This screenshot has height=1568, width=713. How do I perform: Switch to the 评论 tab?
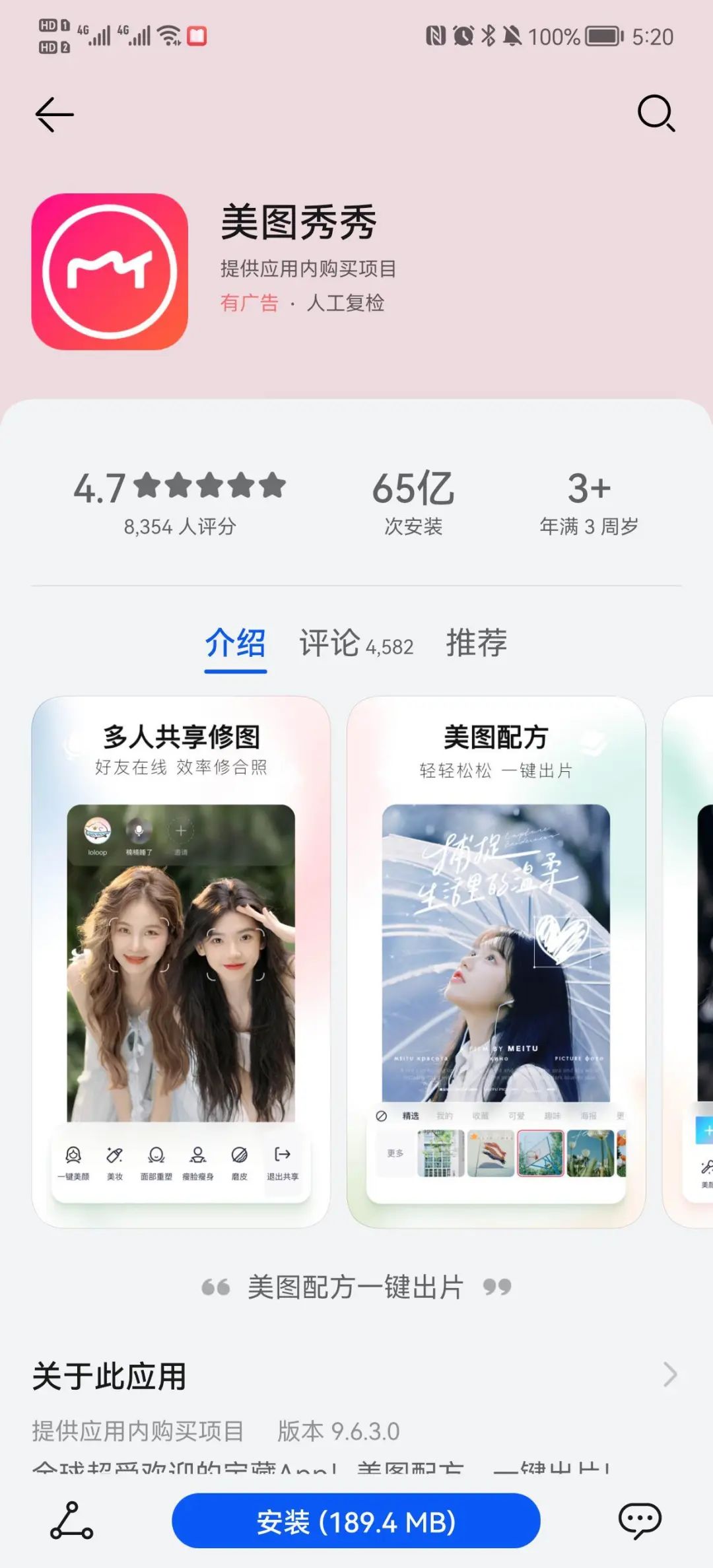tap(356, 643)
